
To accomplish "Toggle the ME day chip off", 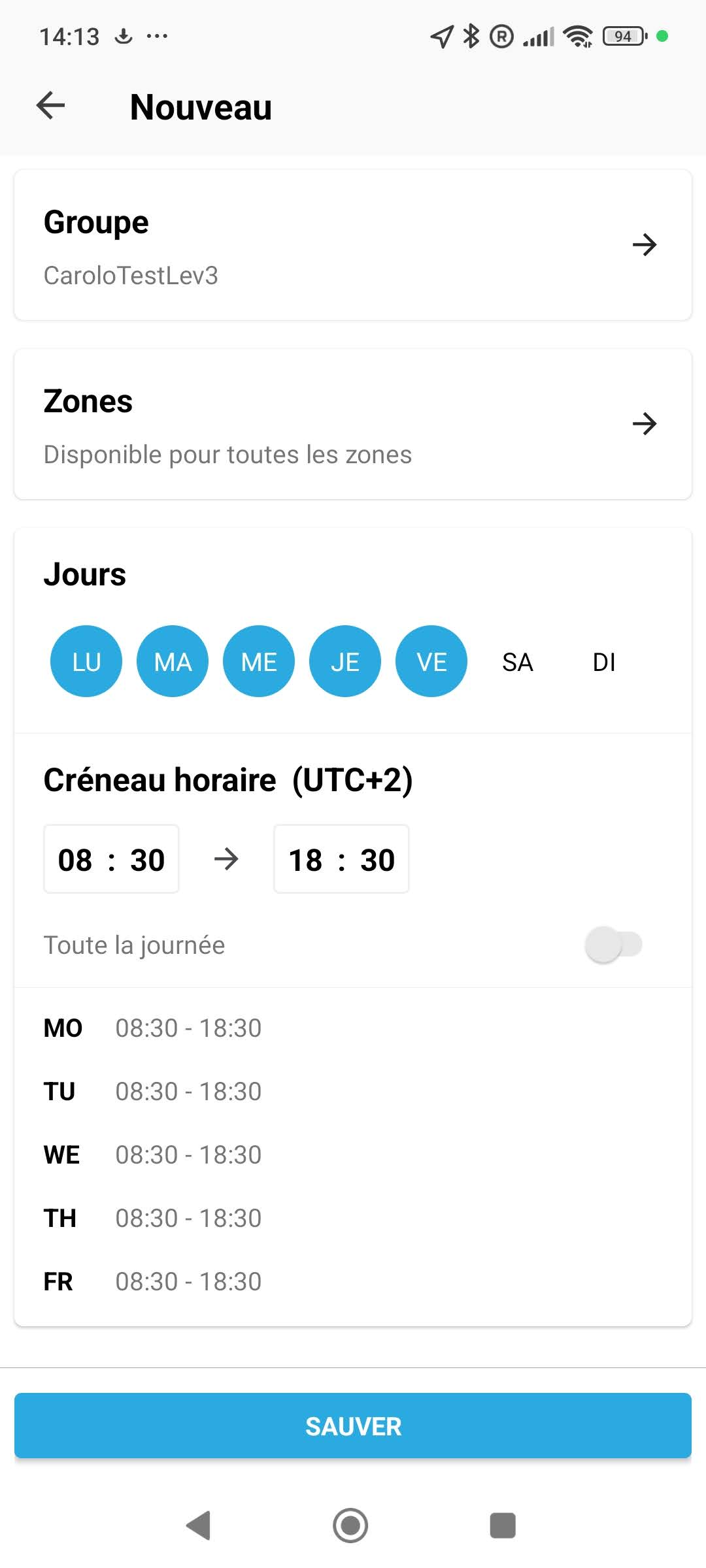I will click(x=259, y=661).
